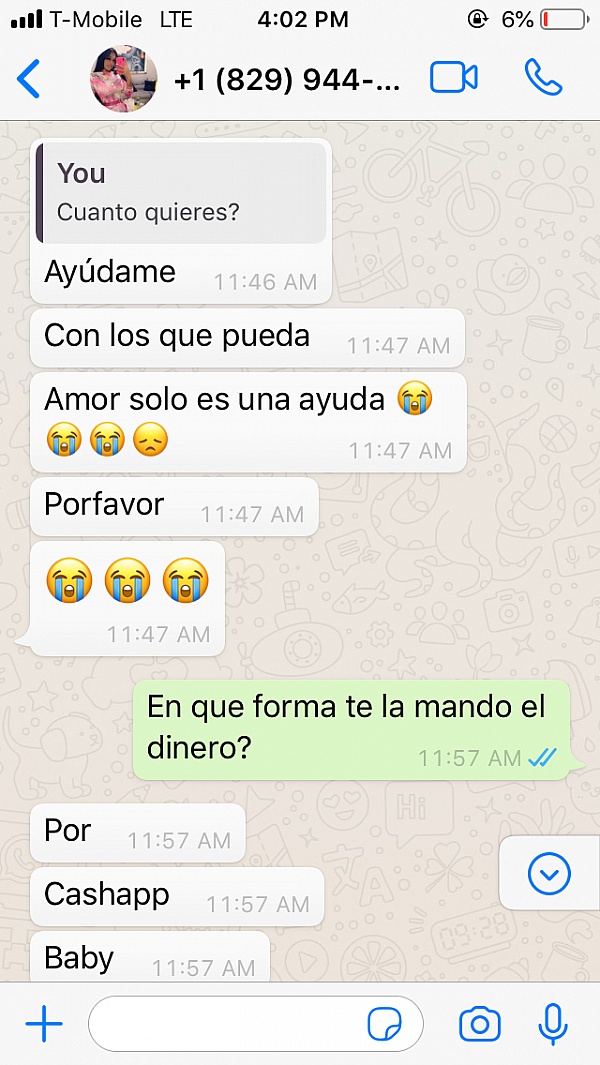Viewport: 600px width, 1065px height.
Task: Start a voice call
Action: tap(543, 78)
